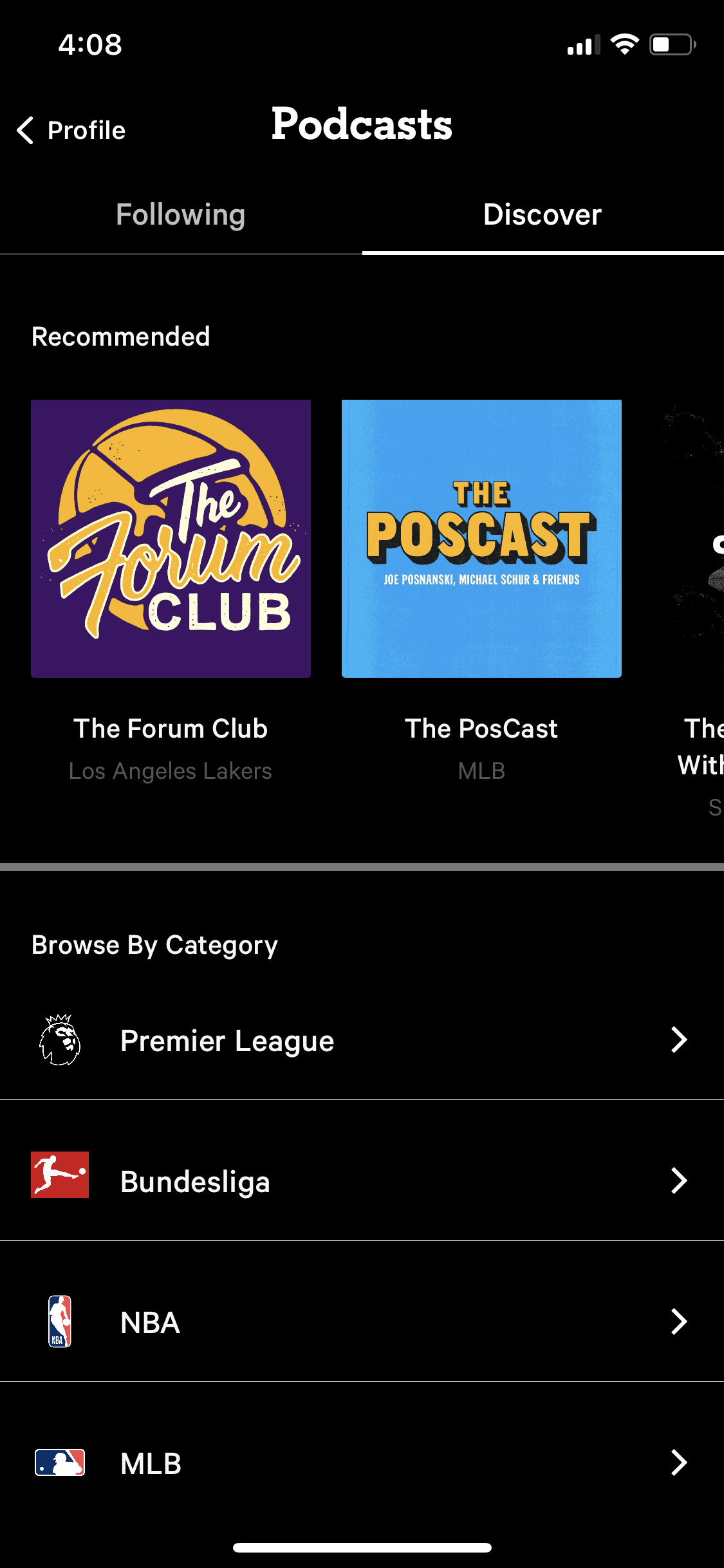Select the Premier League lion crest icon
Image resolution: width=724 pixels, height=1568 pixels.
pos(60,1040)
